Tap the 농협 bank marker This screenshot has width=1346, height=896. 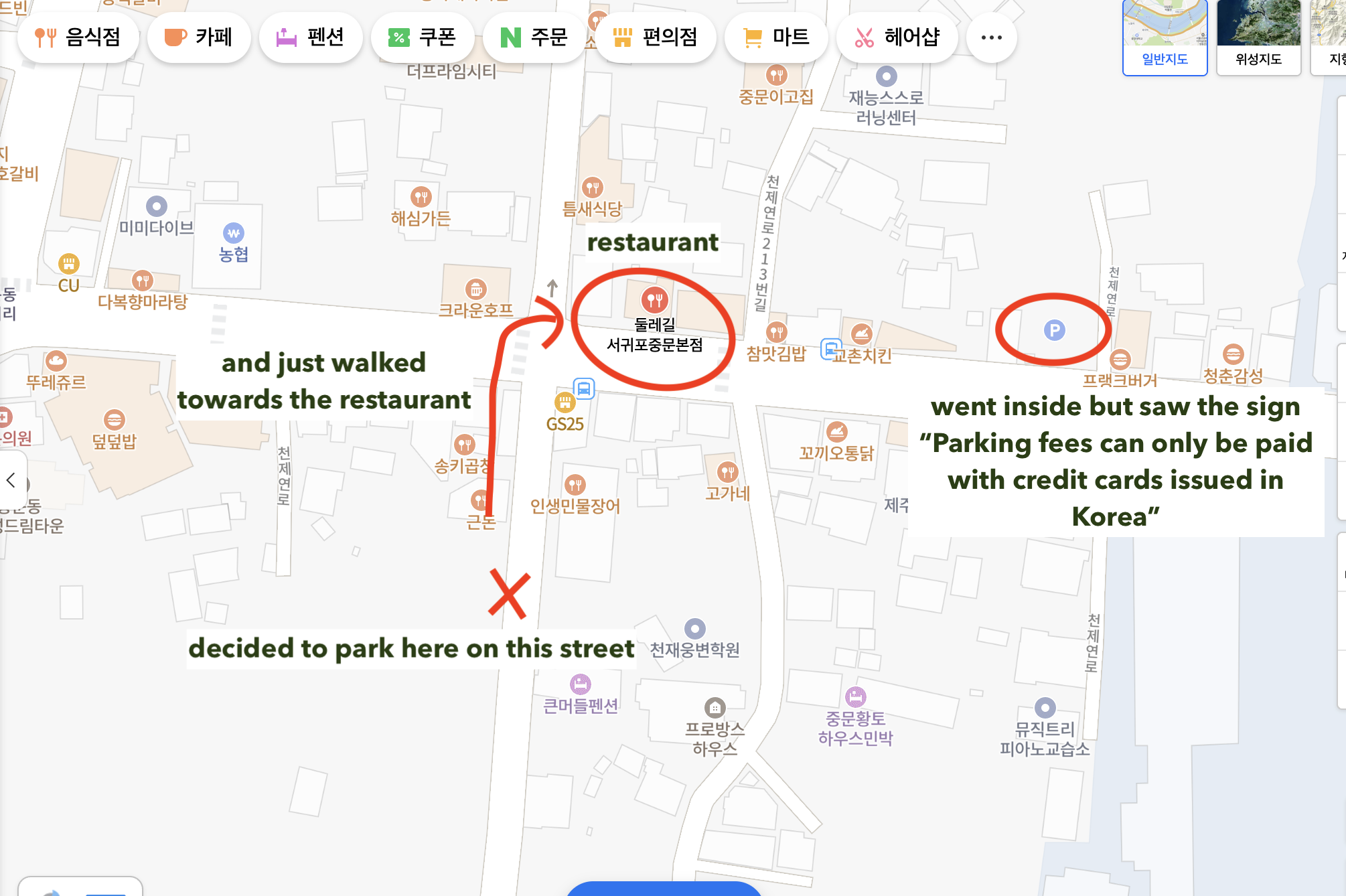(233, 234)
